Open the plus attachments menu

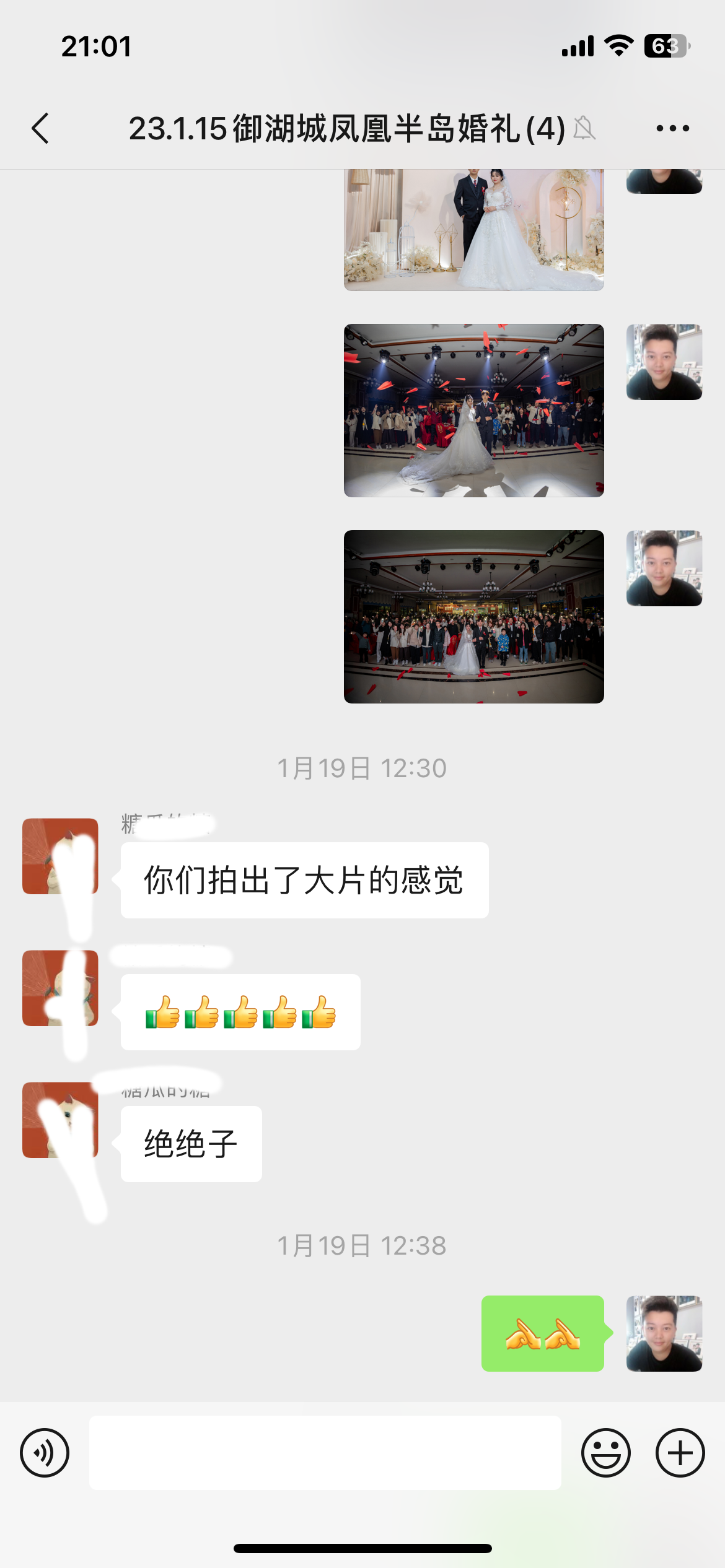point(680,1452)
